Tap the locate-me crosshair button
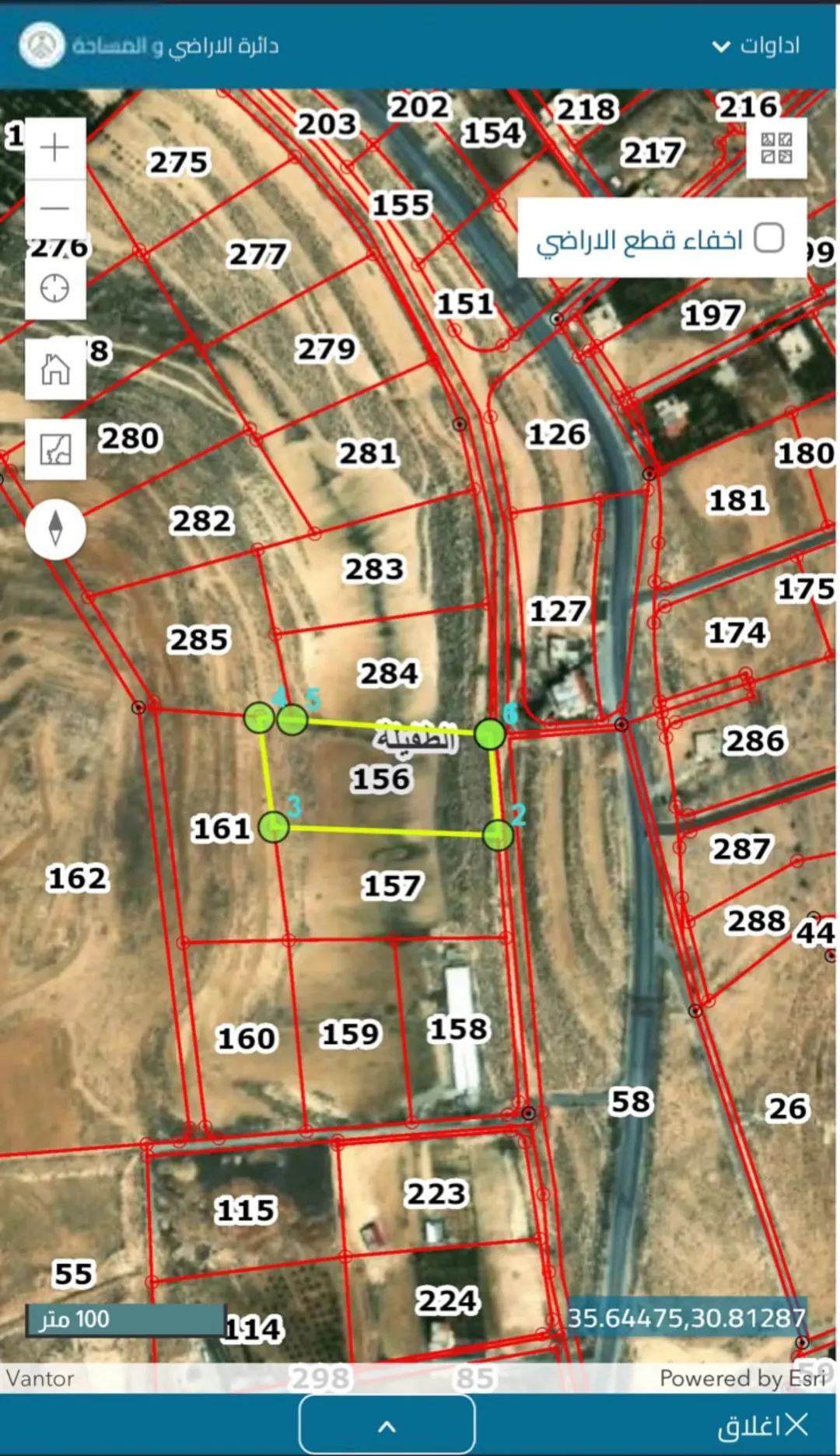This screenshot has width=840, height=1456. pyautogui.click(x=55, y=288)
